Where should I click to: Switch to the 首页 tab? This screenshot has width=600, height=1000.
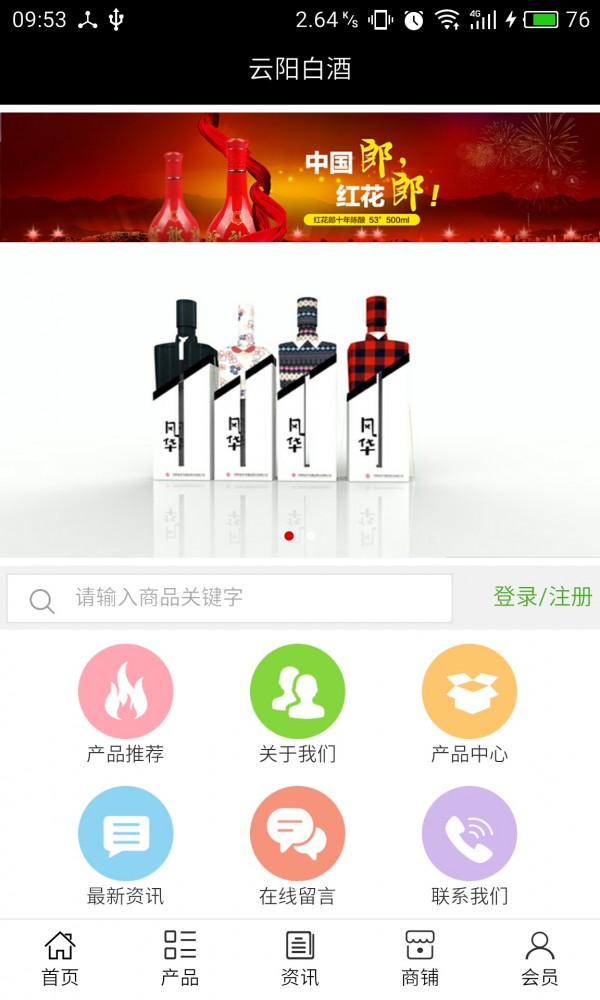click(x=60, y=958)
